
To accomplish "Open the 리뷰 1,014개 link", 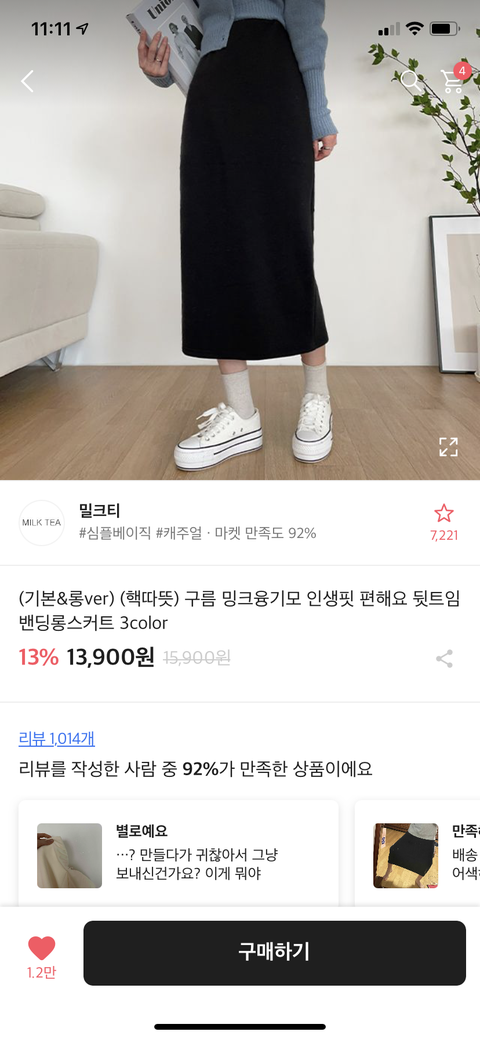I will coord(56,739).
